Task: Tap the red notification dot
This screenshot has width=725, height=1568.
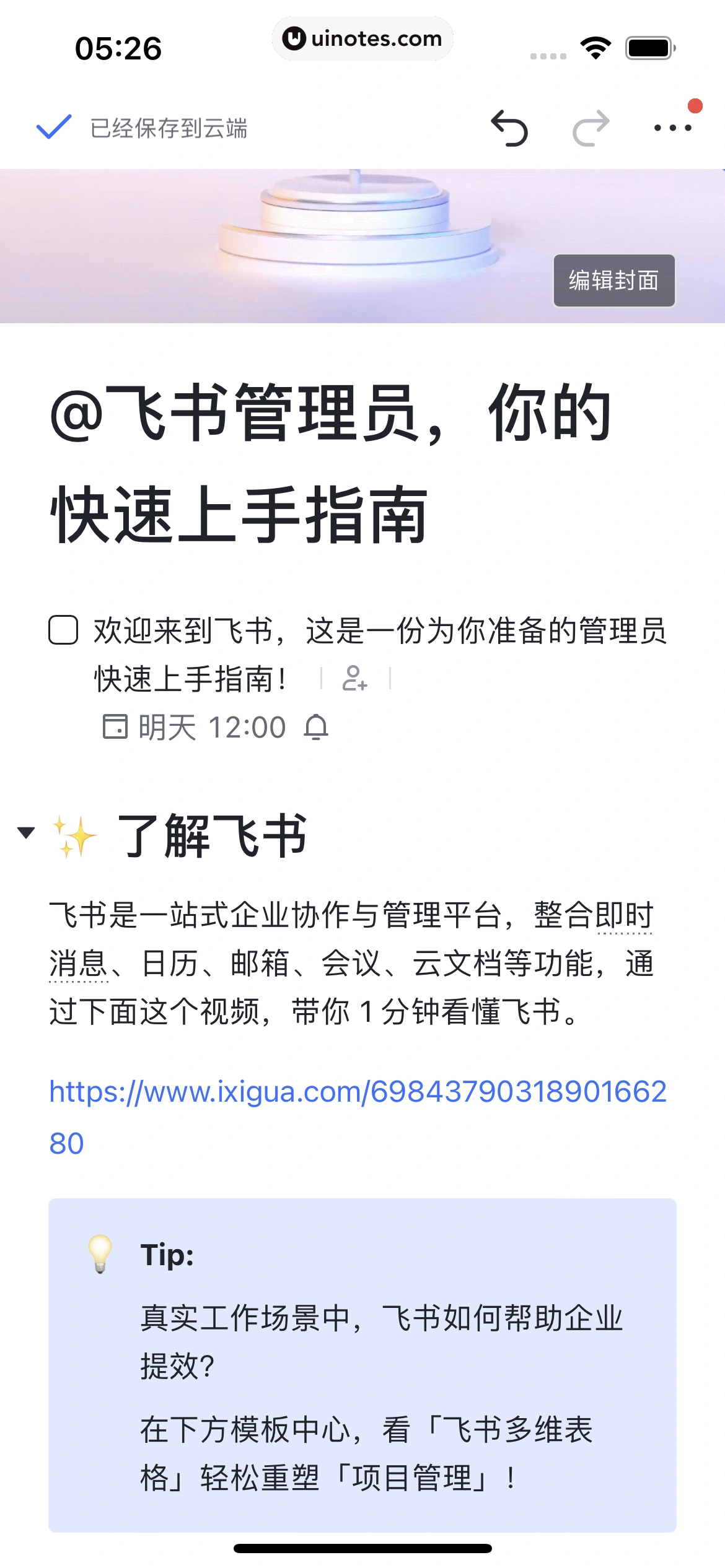Action: coord(694,105)
